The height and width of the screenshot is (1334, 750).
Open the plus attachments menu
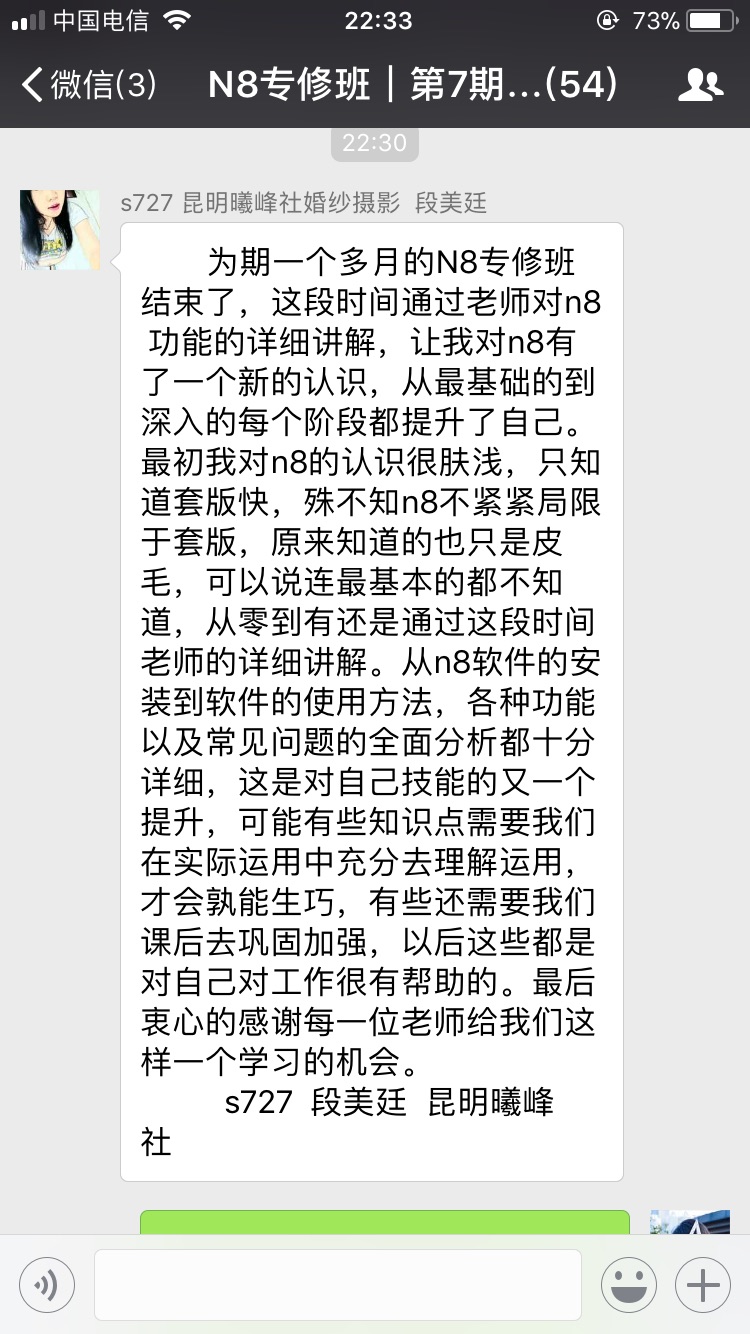703,1285
